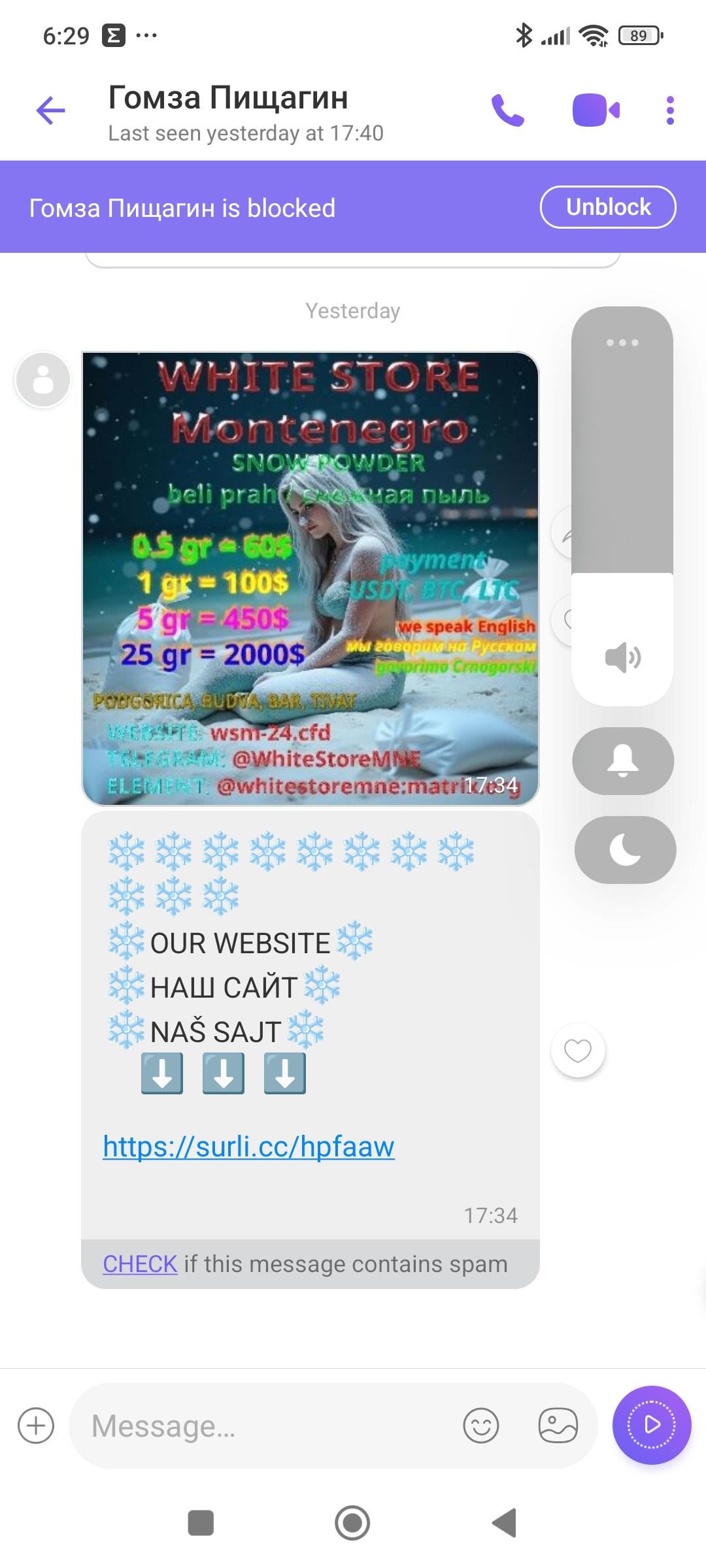Go to the system home screen
The image size is (706, 1568).
pos(352,1523)
